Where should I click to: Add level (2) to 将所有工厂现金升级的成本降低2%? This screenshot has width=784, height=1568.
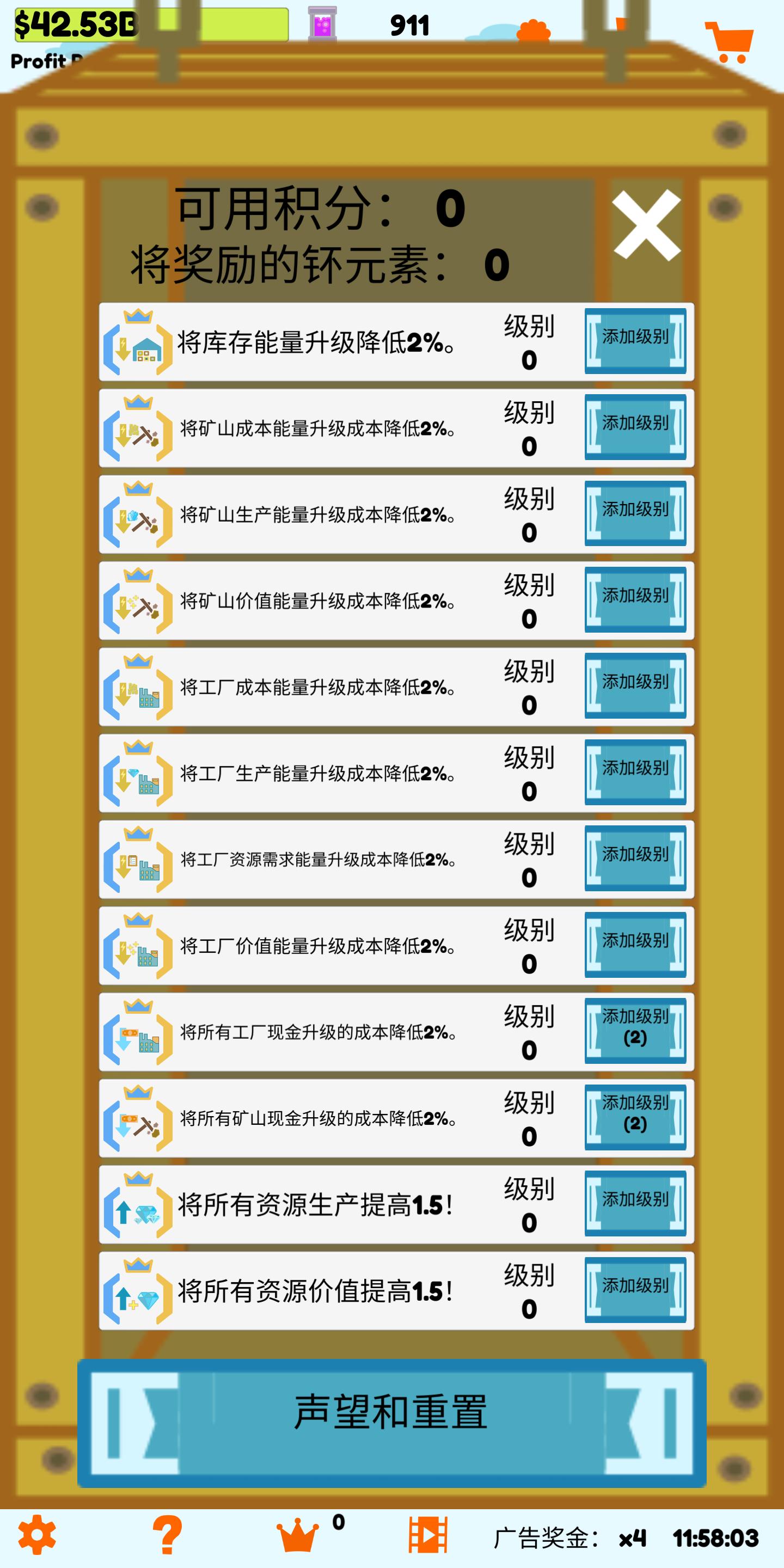635,1031
